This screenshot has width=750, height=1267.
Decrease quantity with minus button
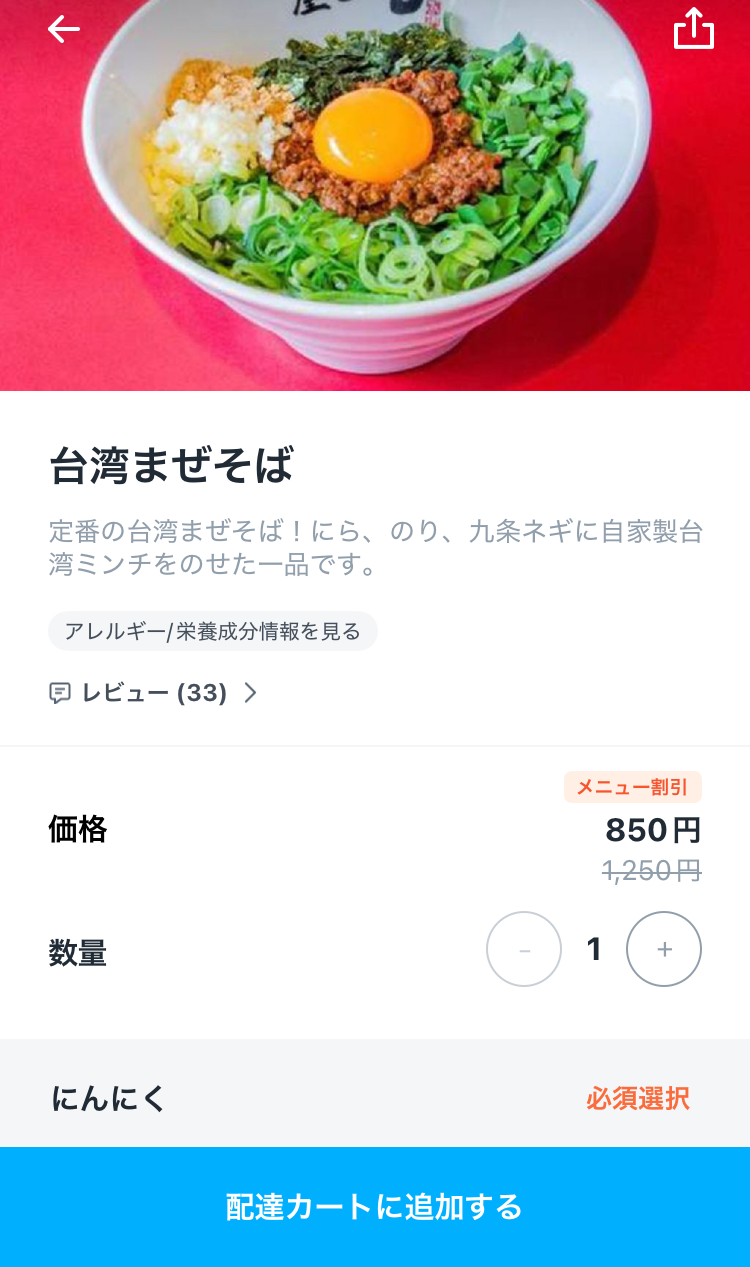(x=524, y=949)
